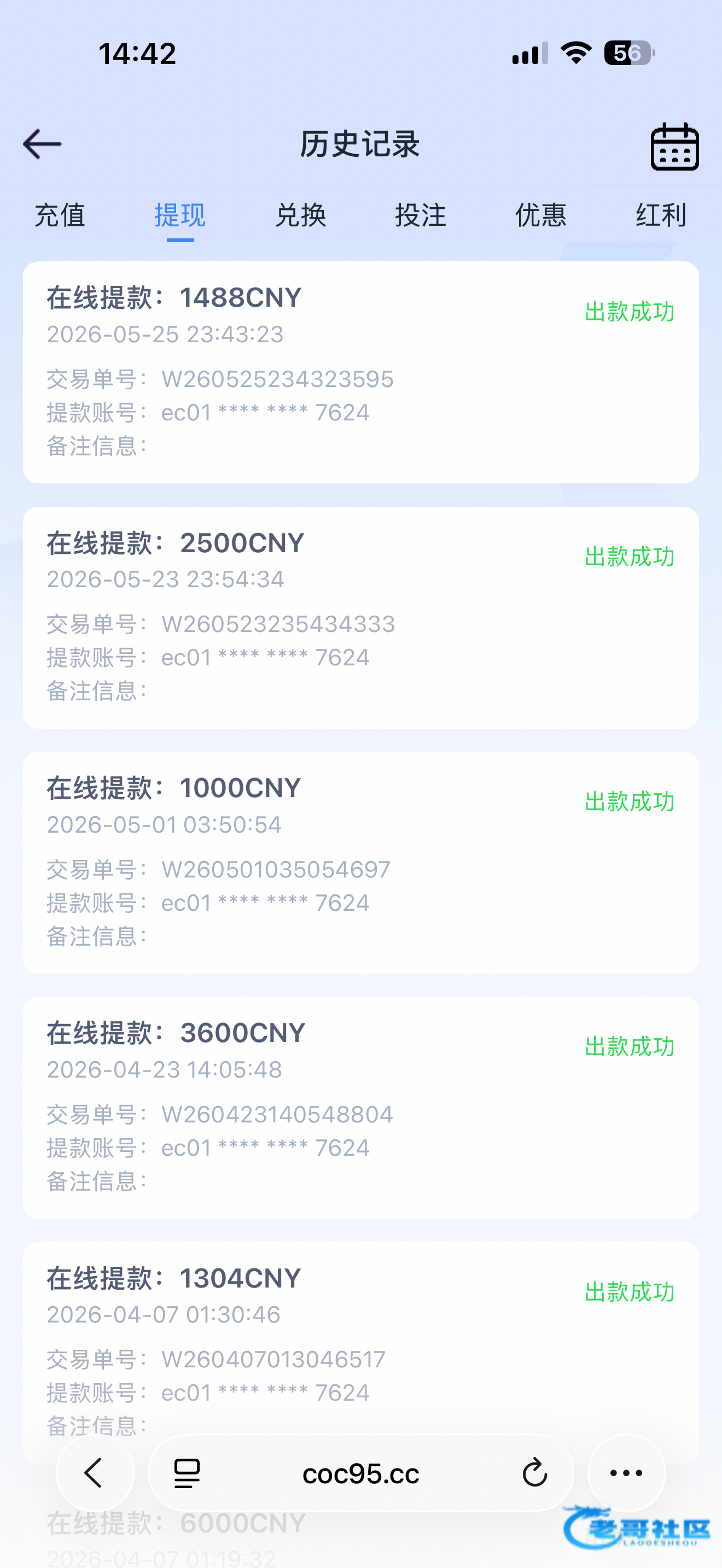Open the browser more options menu

click(626, 1473)
